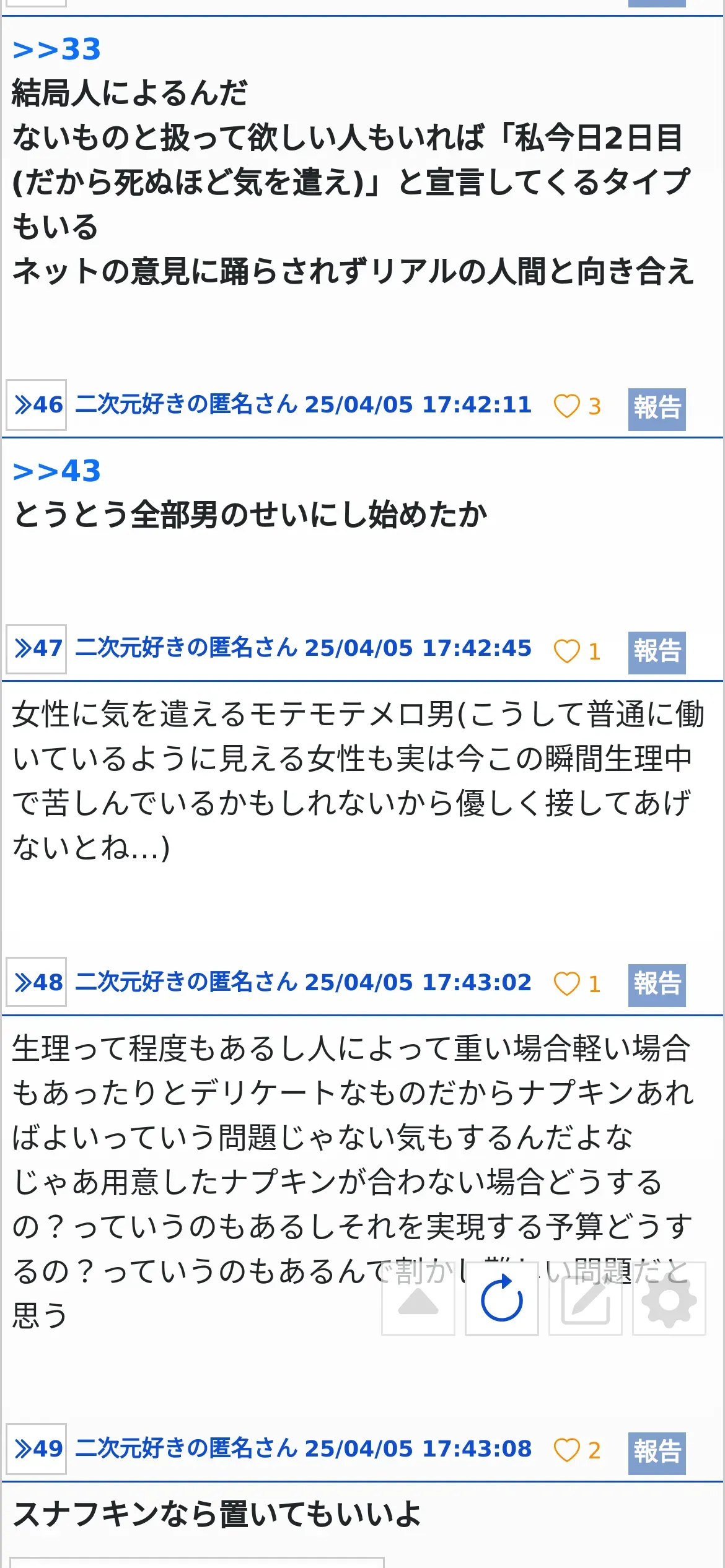
Task: Like post 49 with the heart icon
Action: point(566,1450)
